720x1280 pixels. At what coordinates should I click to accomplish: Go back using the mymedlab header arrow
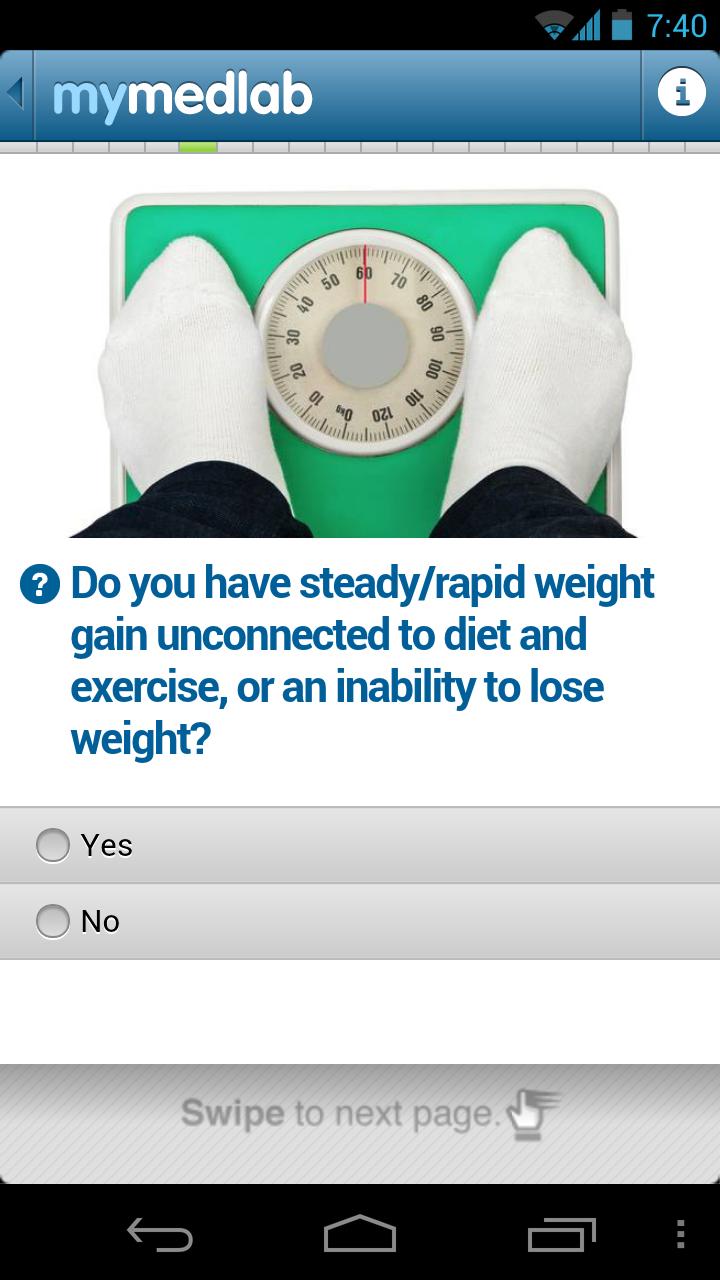pyautogui.click(x=16, y=94)
